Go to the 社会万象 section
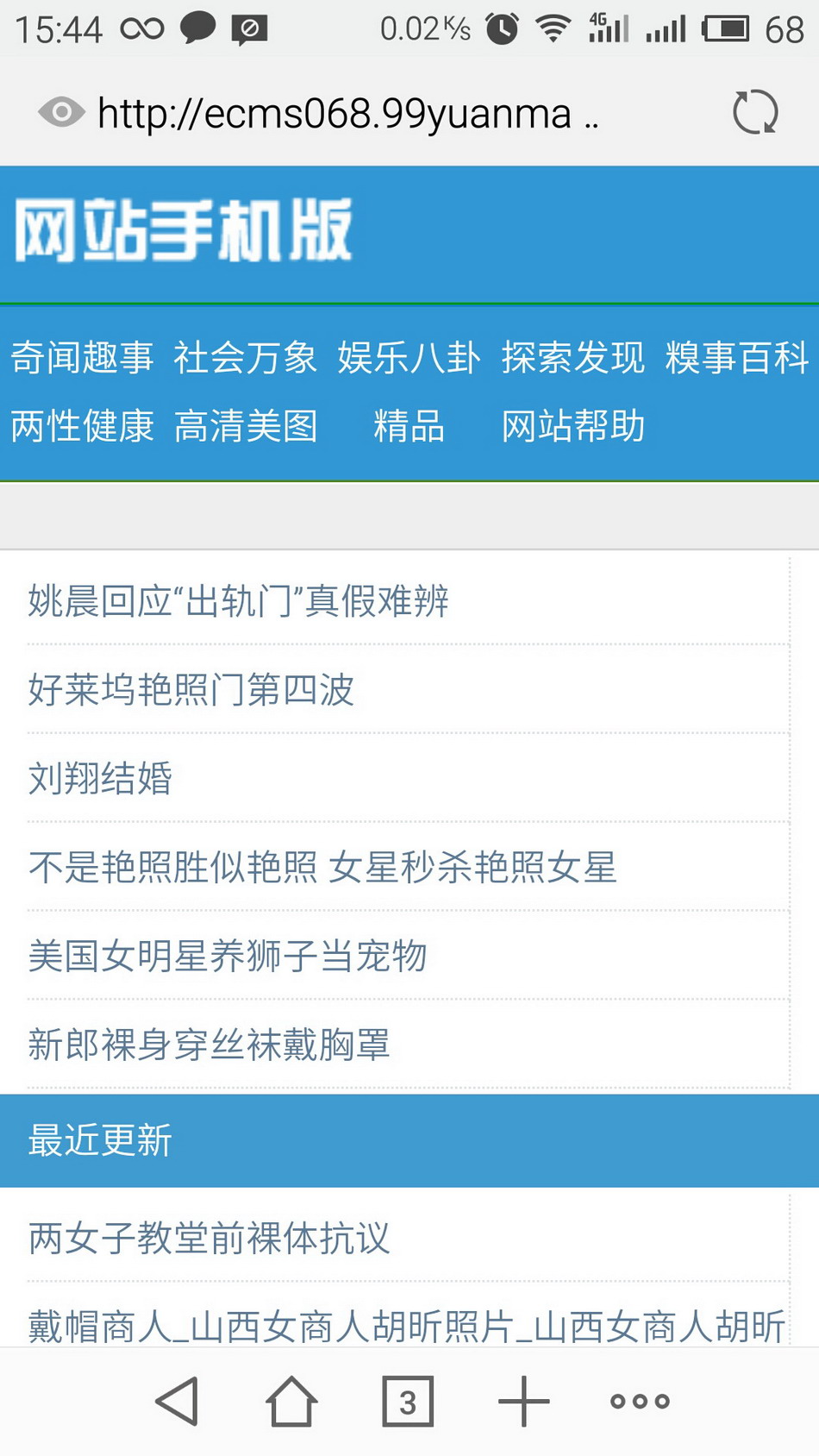 point(246,357)
